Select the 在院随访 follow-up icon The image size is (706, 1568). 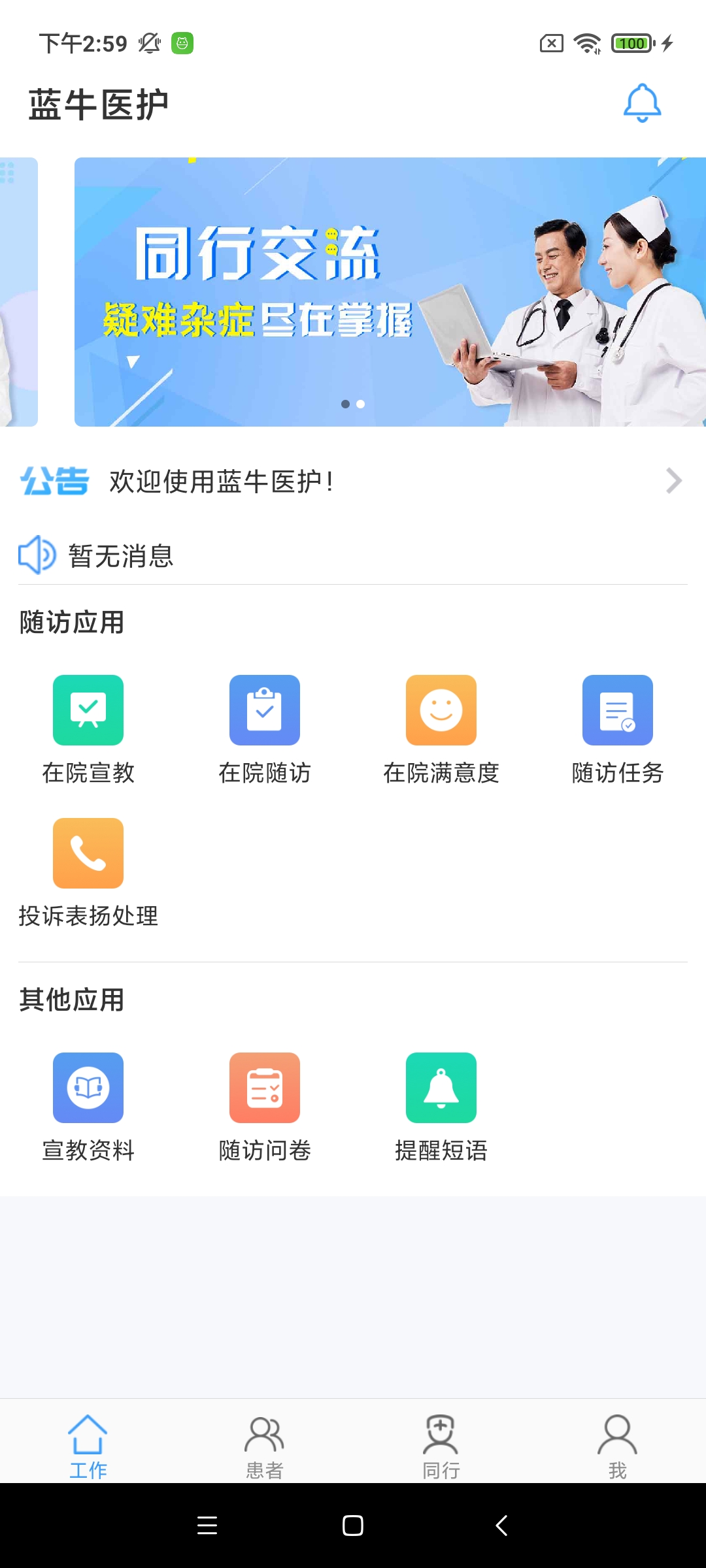coord(264,711)
